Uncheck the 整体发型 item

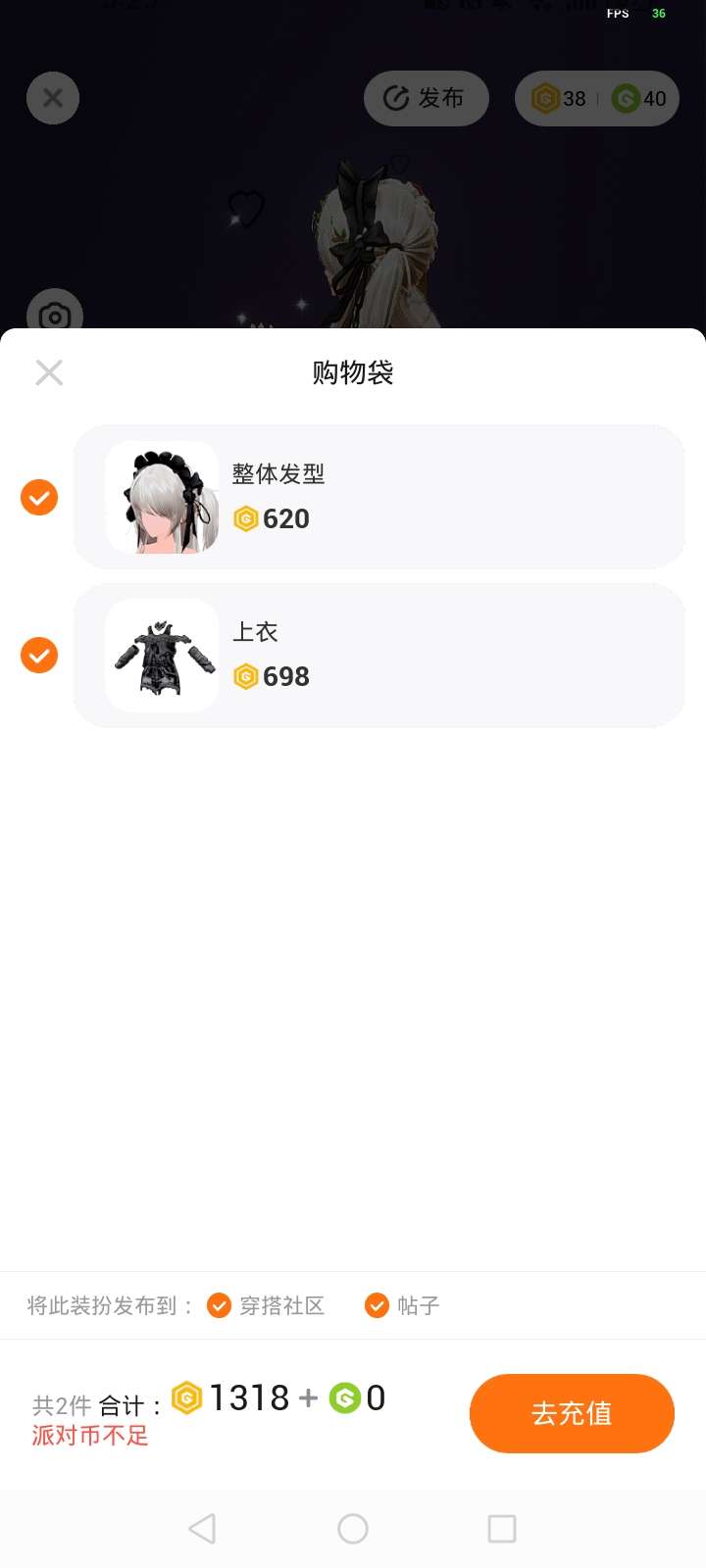[39, 497]
